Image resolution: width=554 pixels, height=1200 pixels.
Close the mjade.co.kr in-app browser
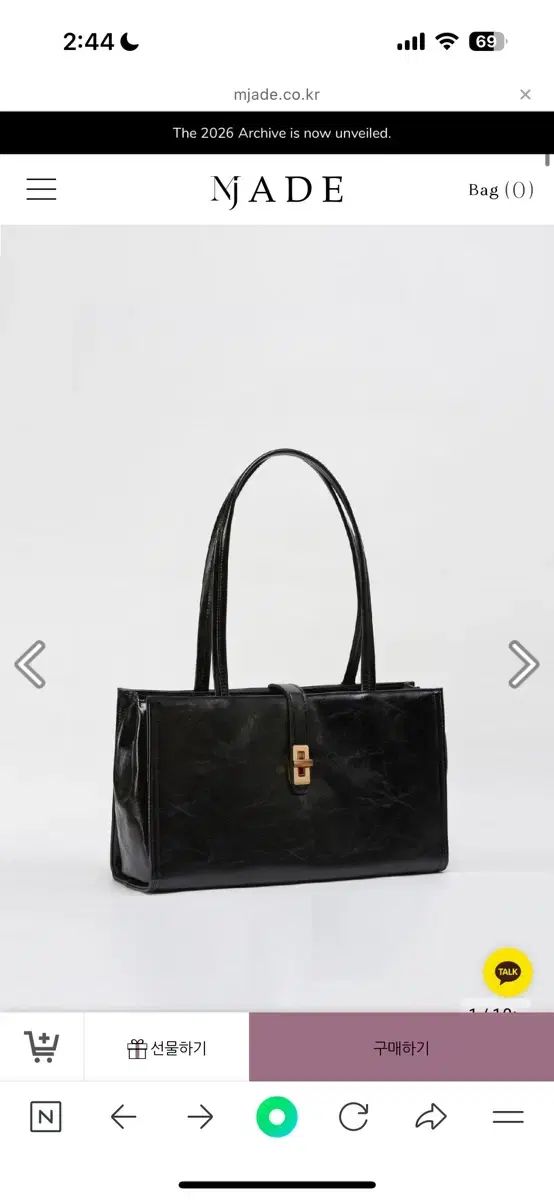[525, 95]
